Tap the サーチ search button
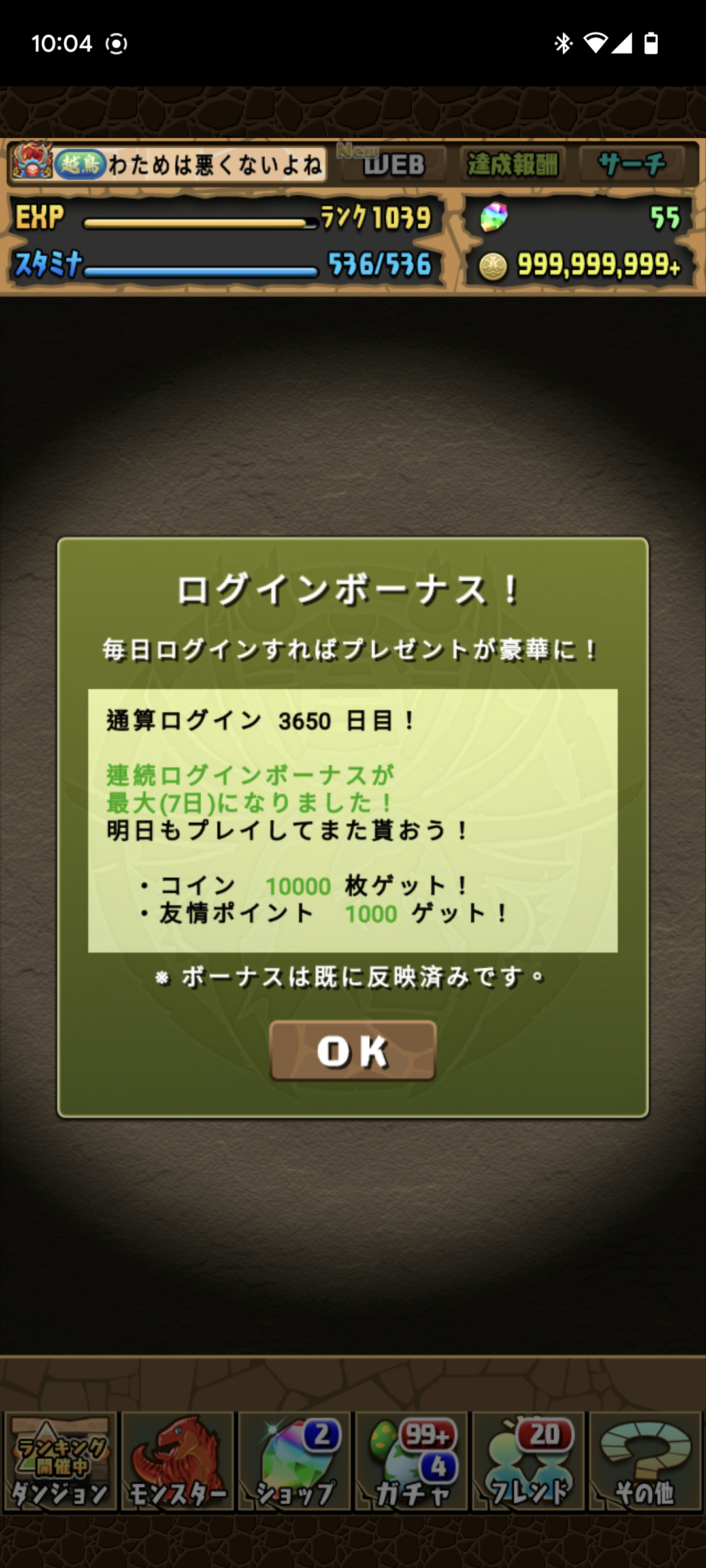 pyautogui.click(x=631, y=165)
